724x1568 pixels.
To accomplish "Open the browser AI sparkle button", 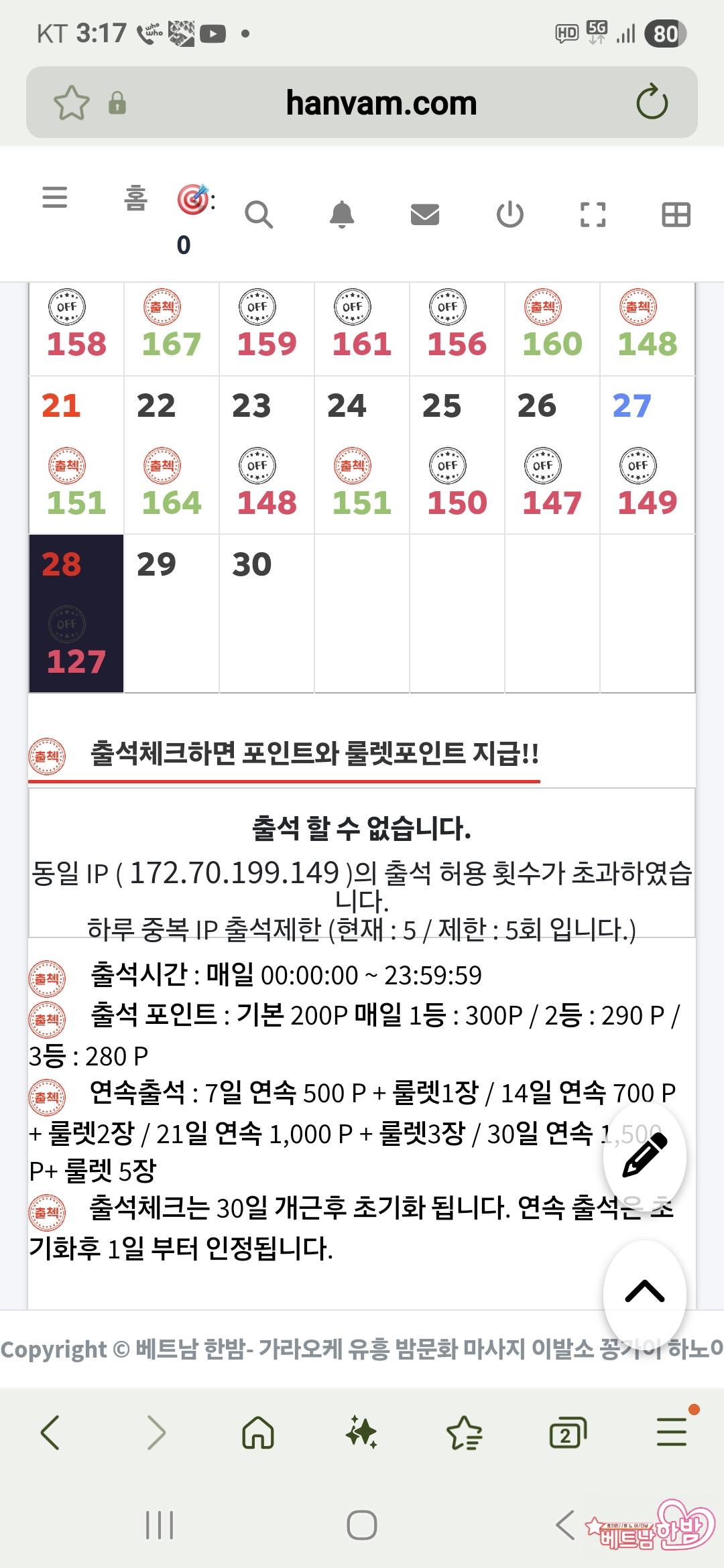I will [361, 1433].
